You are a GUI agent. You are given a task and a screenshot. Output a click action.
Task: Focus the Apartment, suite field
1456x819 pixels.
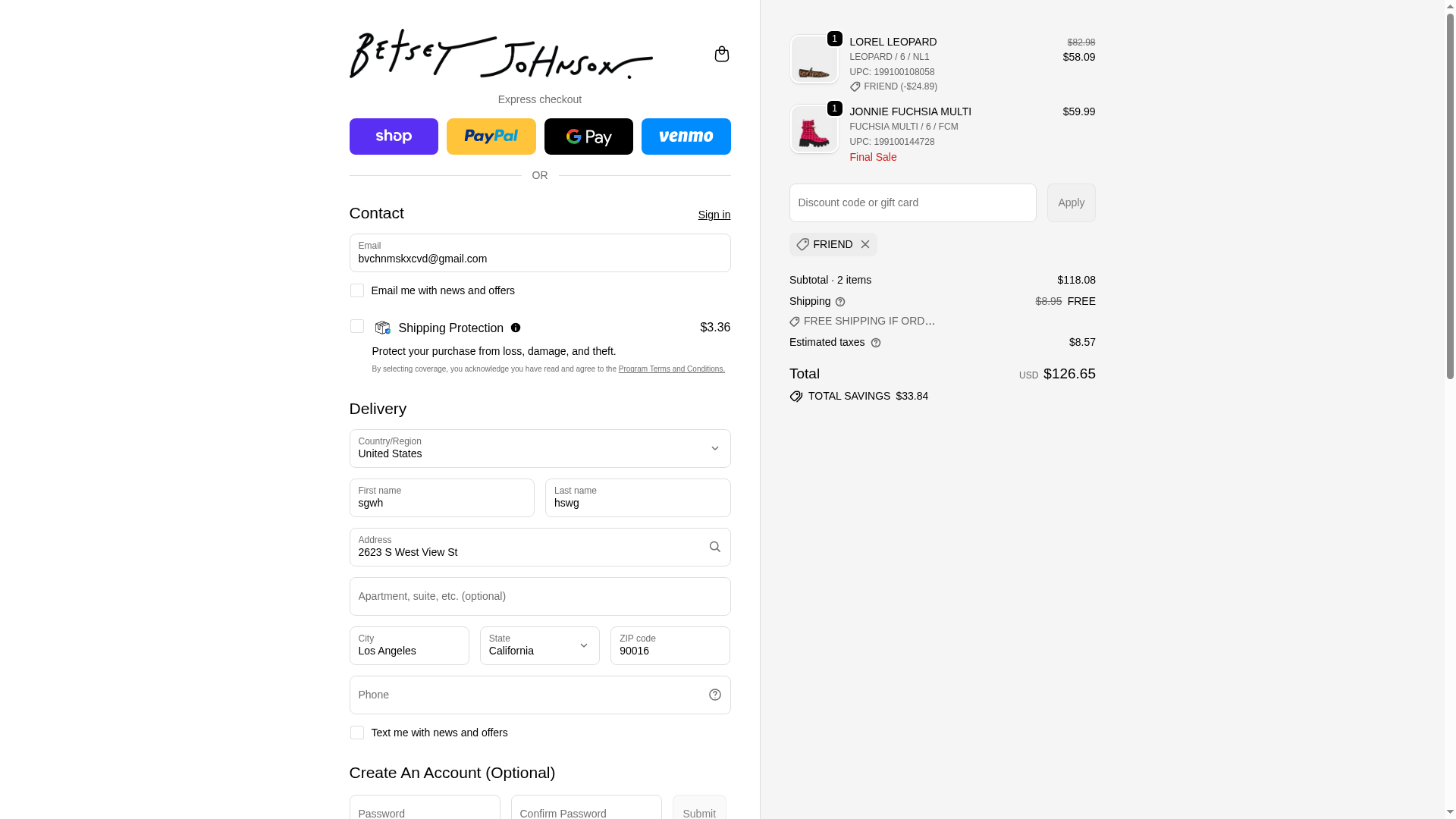[x=539, y=597]
